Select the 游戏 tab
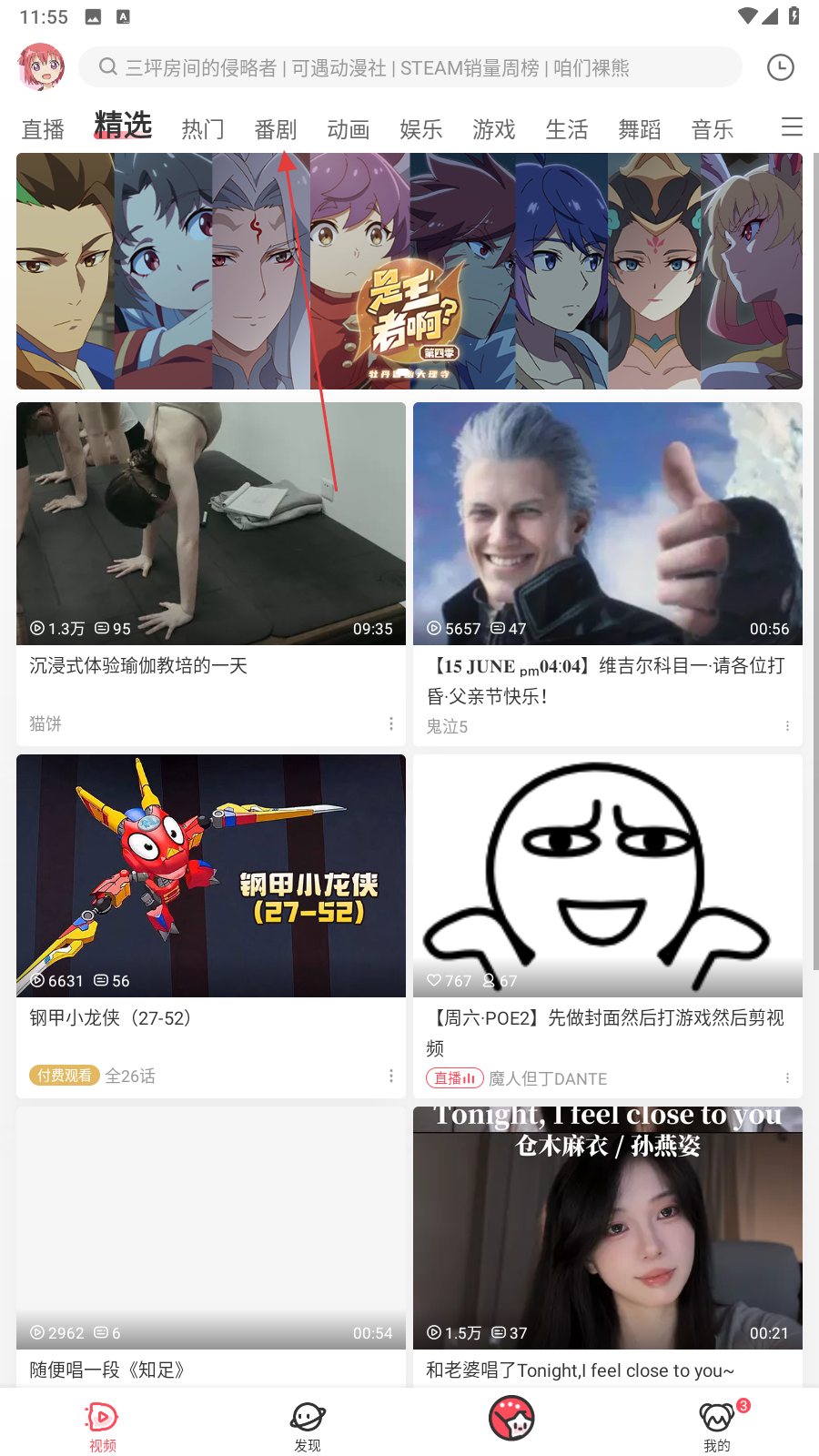This screenshot has width=819, height=1456. coord(493,130)
